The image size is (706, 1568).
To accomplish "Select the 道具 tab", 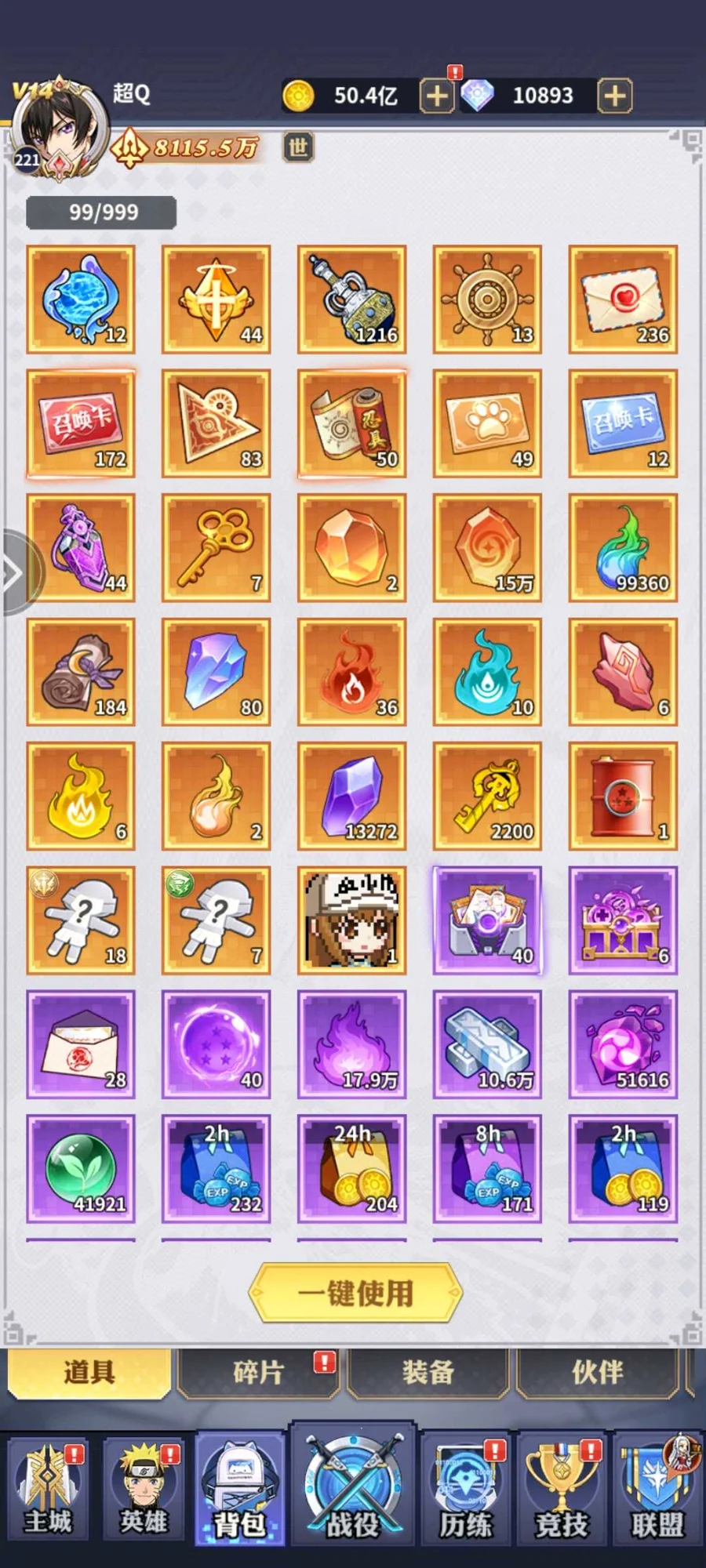I will [x=89, y=1372].
